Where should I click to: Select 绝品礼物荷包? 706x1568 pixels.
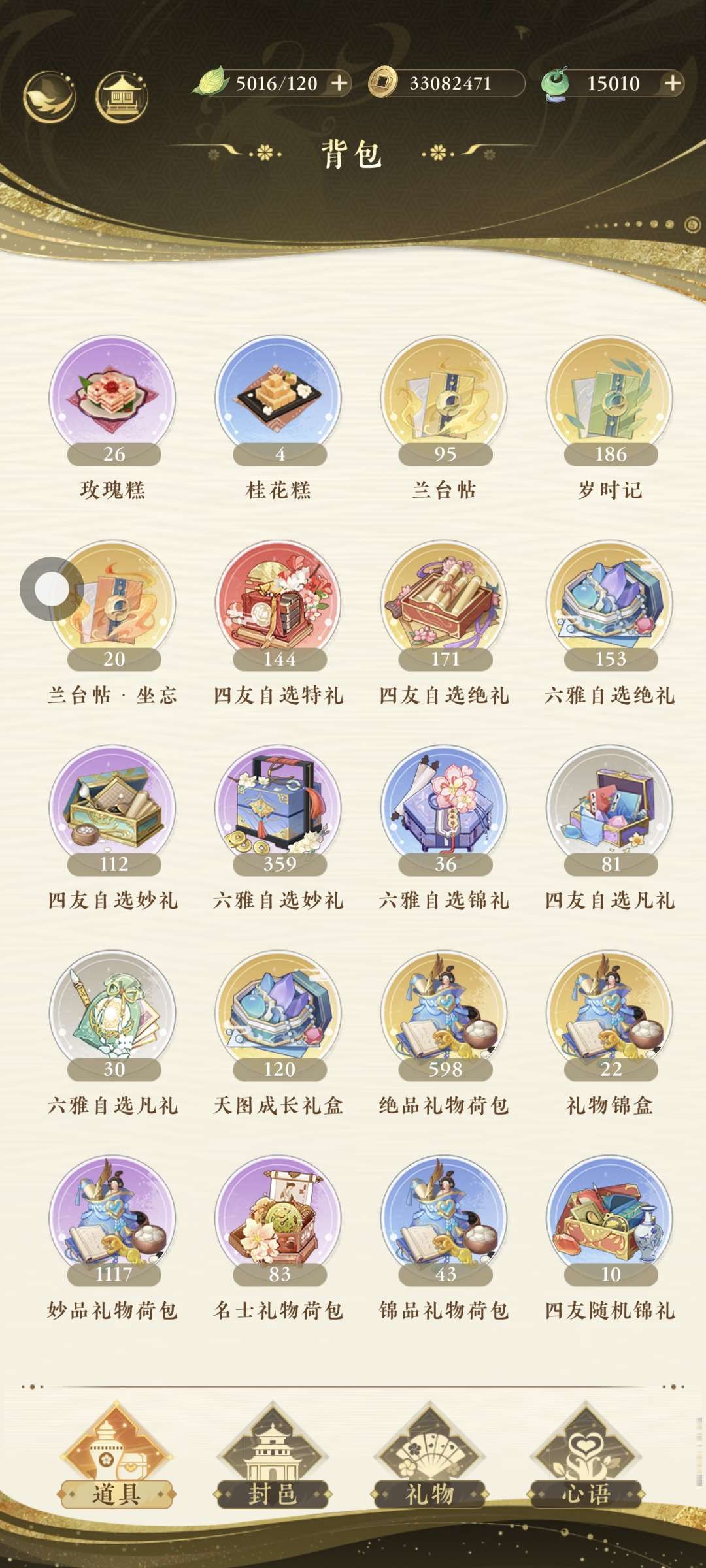pyautogui.click(x=445, y=1014)
